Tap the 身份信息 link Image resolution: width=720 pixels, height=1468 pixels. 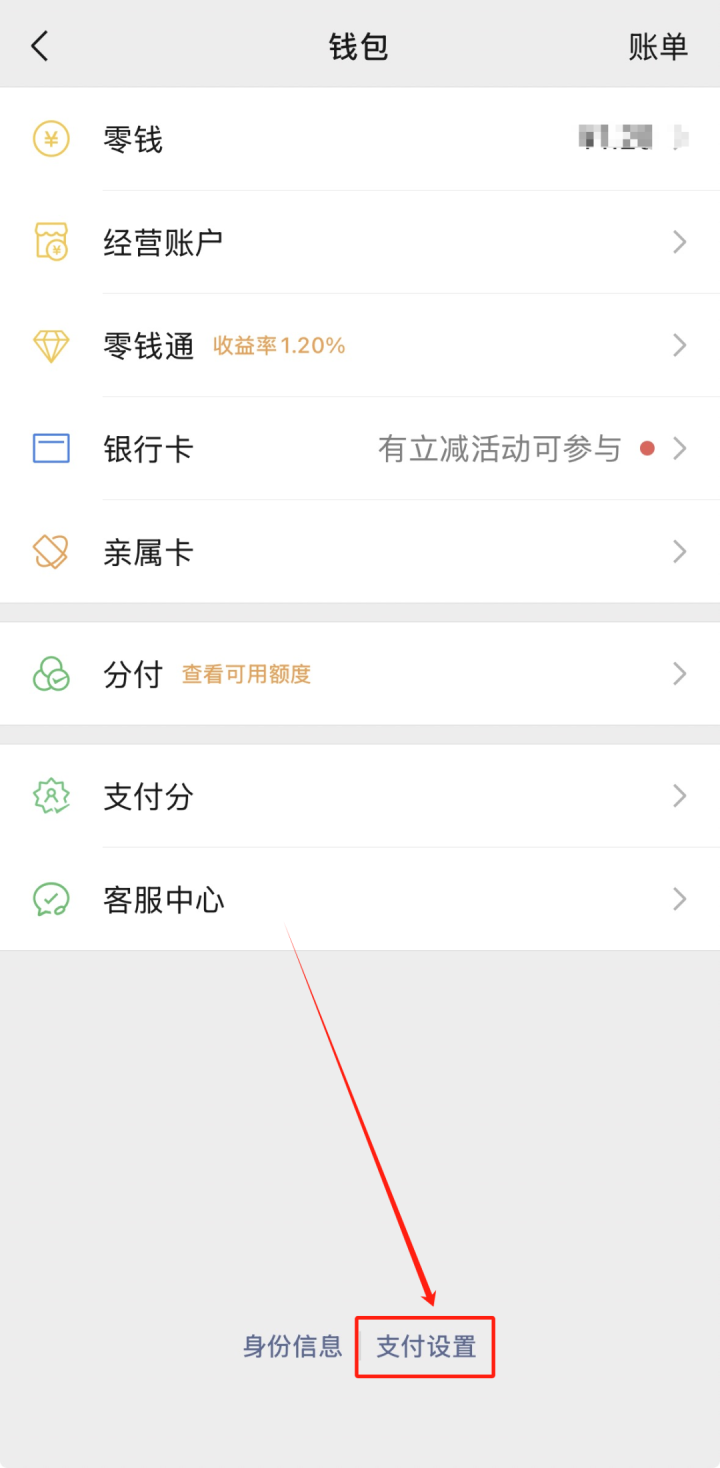coord(293,1346)
